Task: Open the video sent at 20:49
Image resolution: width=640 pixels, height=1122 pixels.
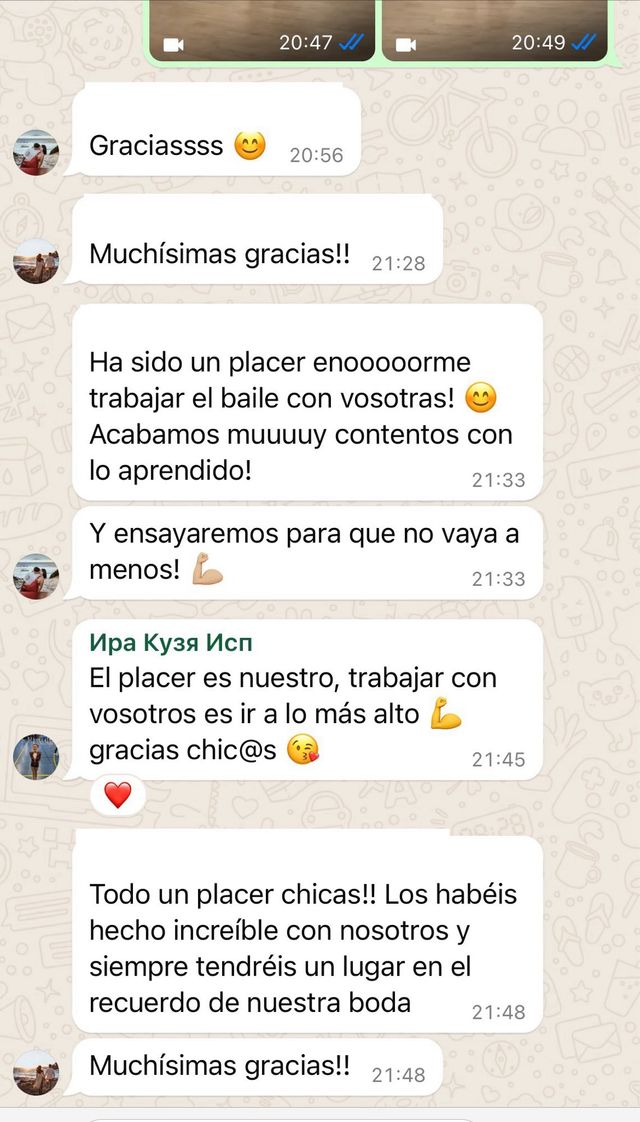Action: click(495, 28)
